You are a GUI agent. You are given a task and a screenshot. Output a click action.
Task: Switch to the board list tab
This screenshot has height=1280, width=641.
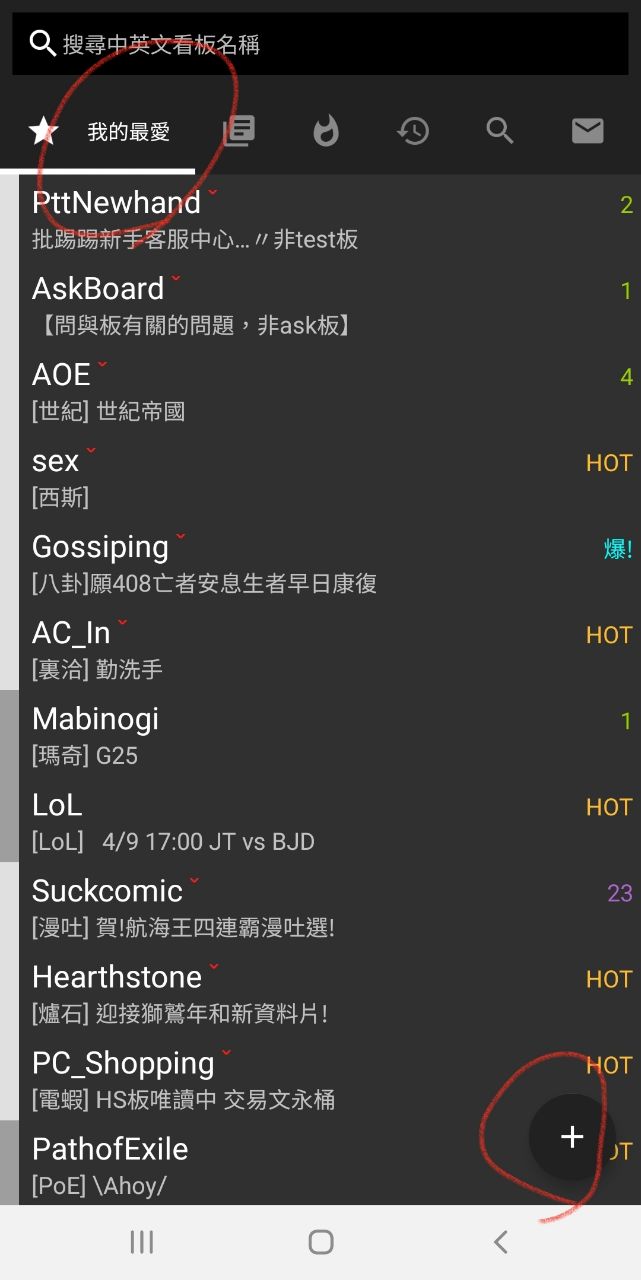239,131
